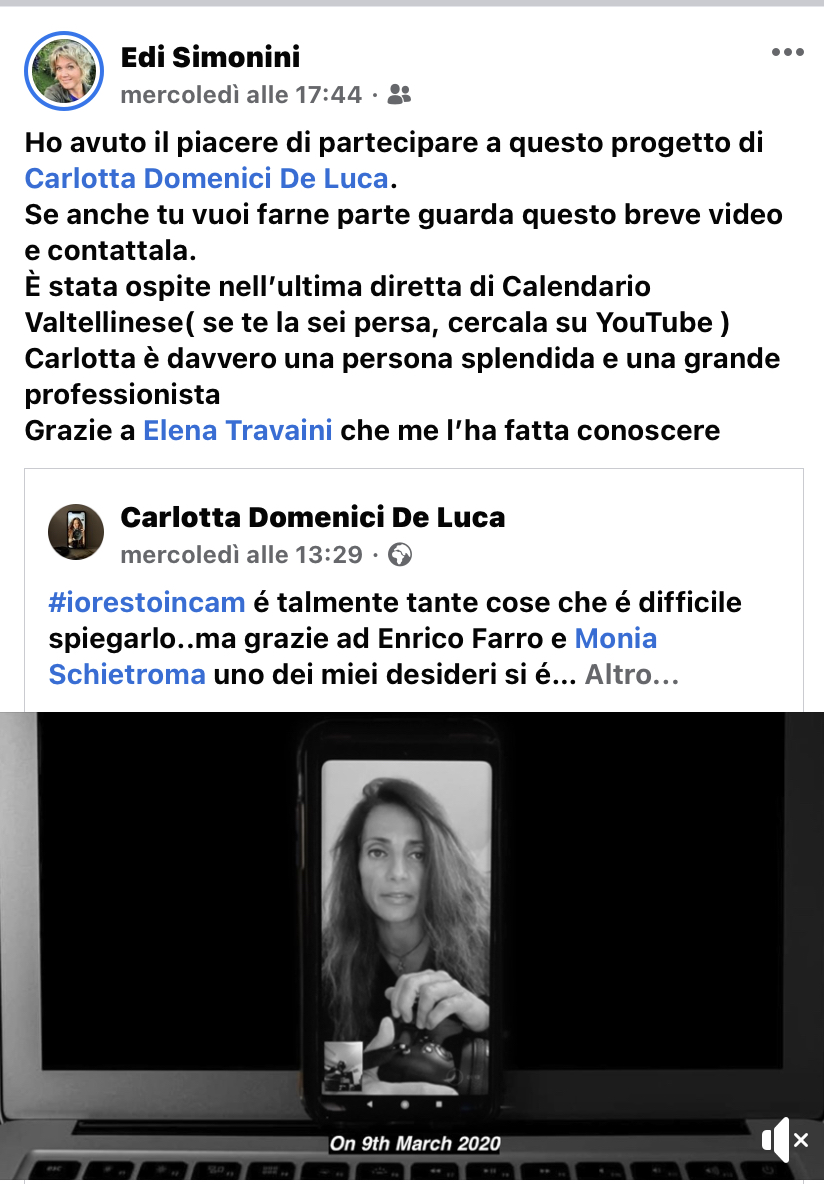The width and height of the screenshot is (824, 1184).
Task: Expand the shared post with Altro
Action: point(632,675)
